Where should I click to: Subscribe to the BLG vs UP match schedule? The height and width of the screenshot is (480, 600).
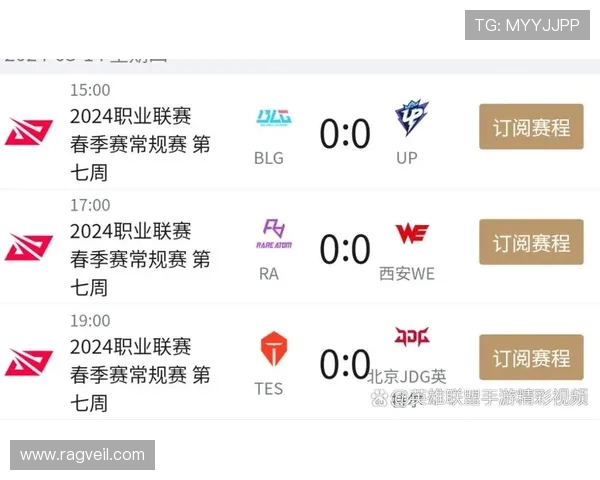(x=531, y=127)
